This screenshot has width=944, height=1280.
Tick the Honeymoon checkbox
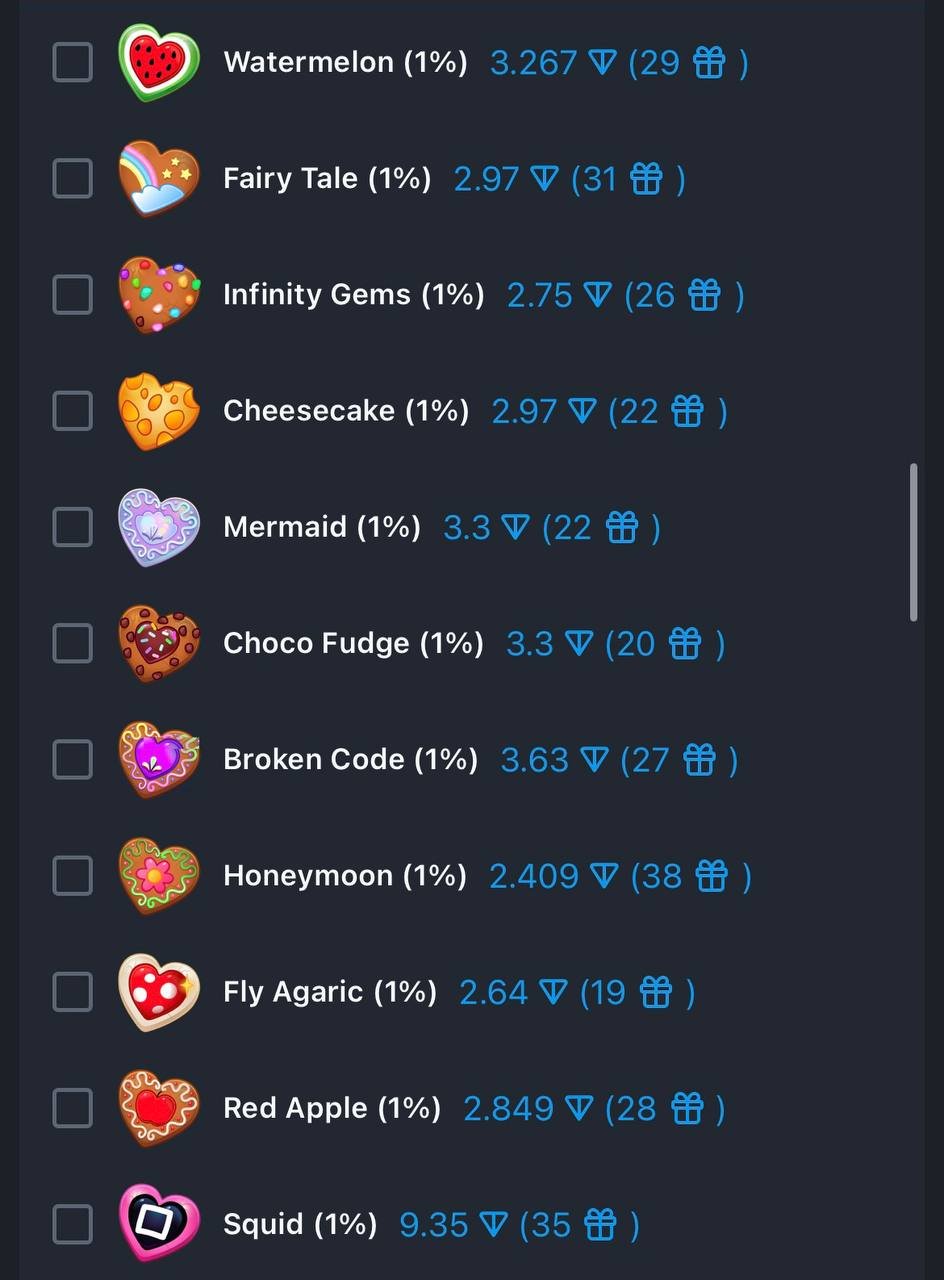(x=72, y=875)
